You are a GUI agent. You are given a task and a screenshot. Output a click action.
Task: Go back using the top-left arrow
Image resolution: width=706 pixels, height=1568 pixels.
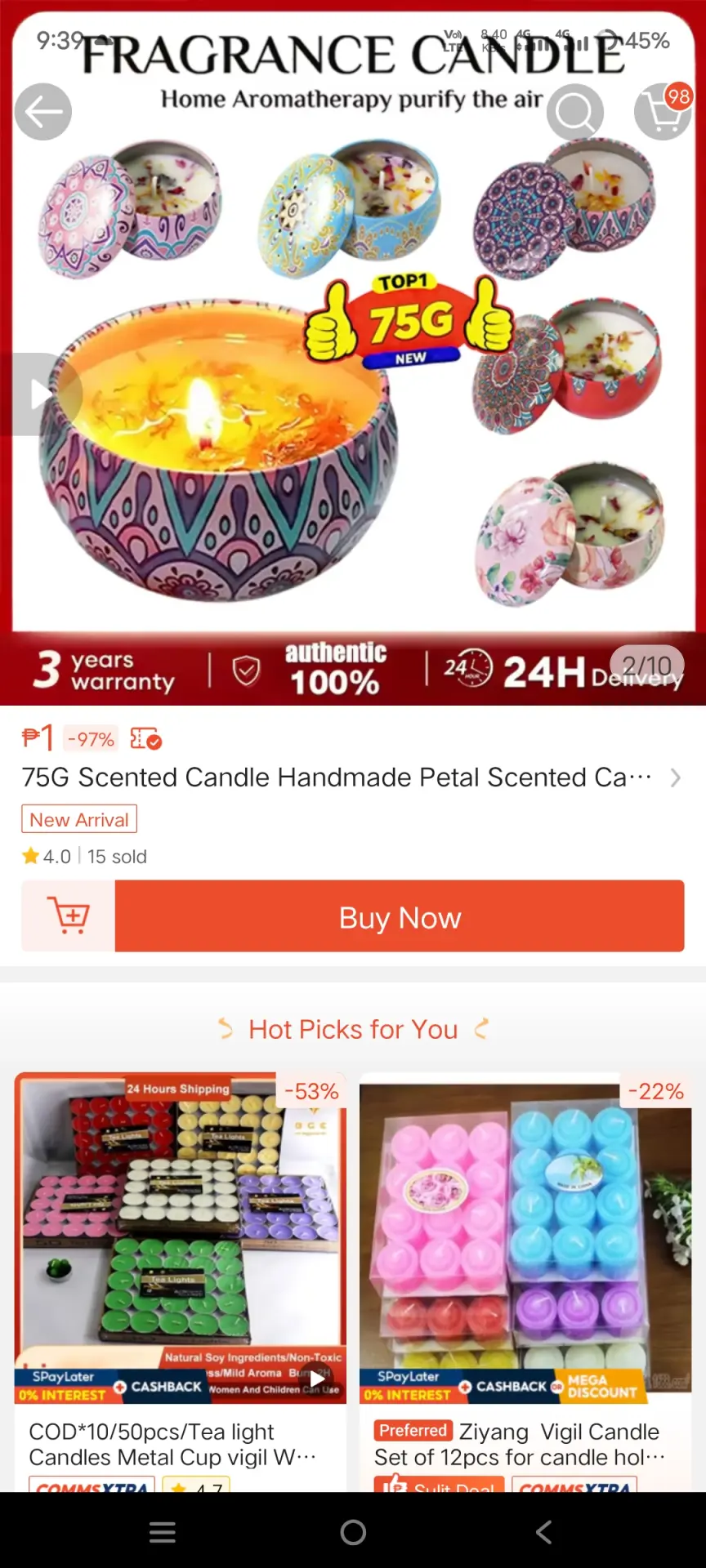pos(43,112)
